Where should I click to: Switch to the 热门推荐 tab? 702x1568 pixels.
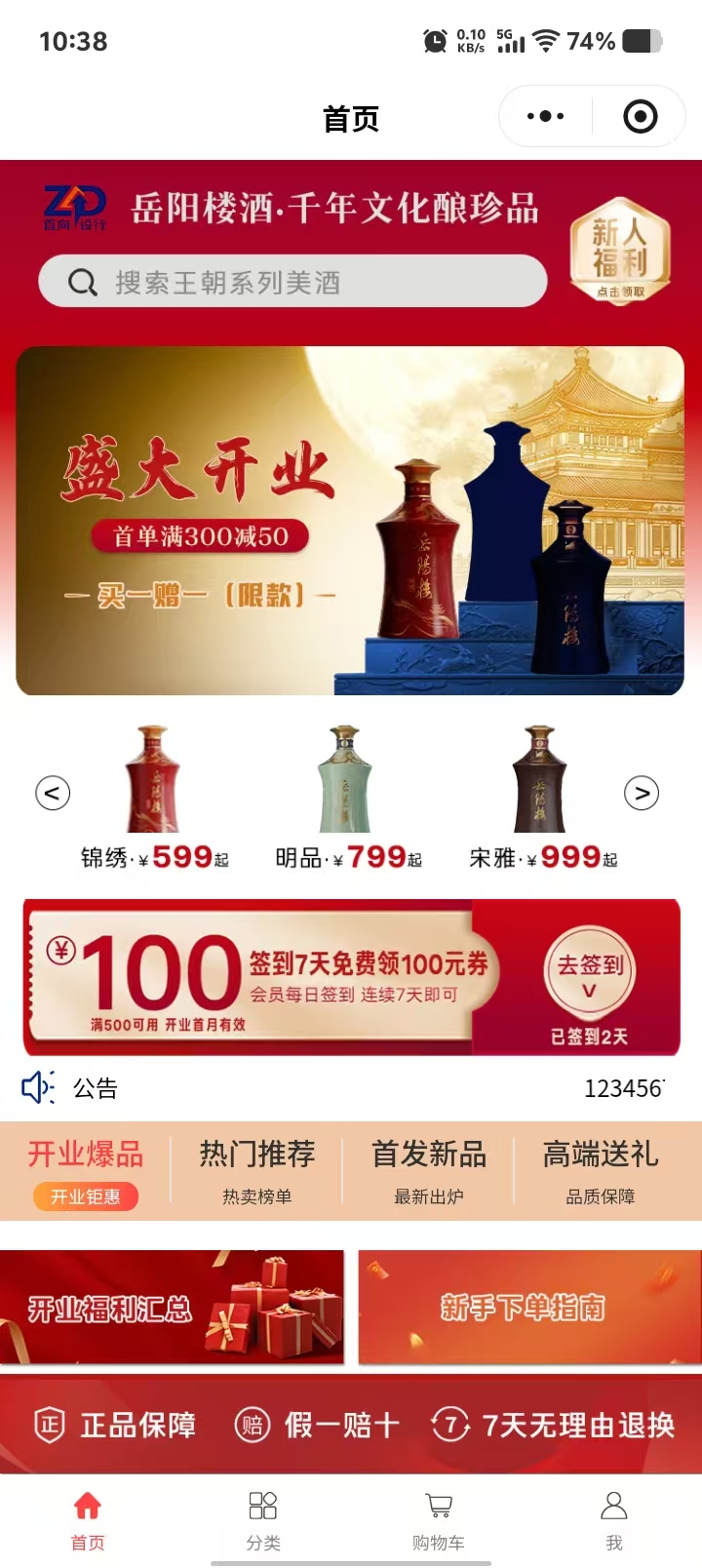(257, 1170)
